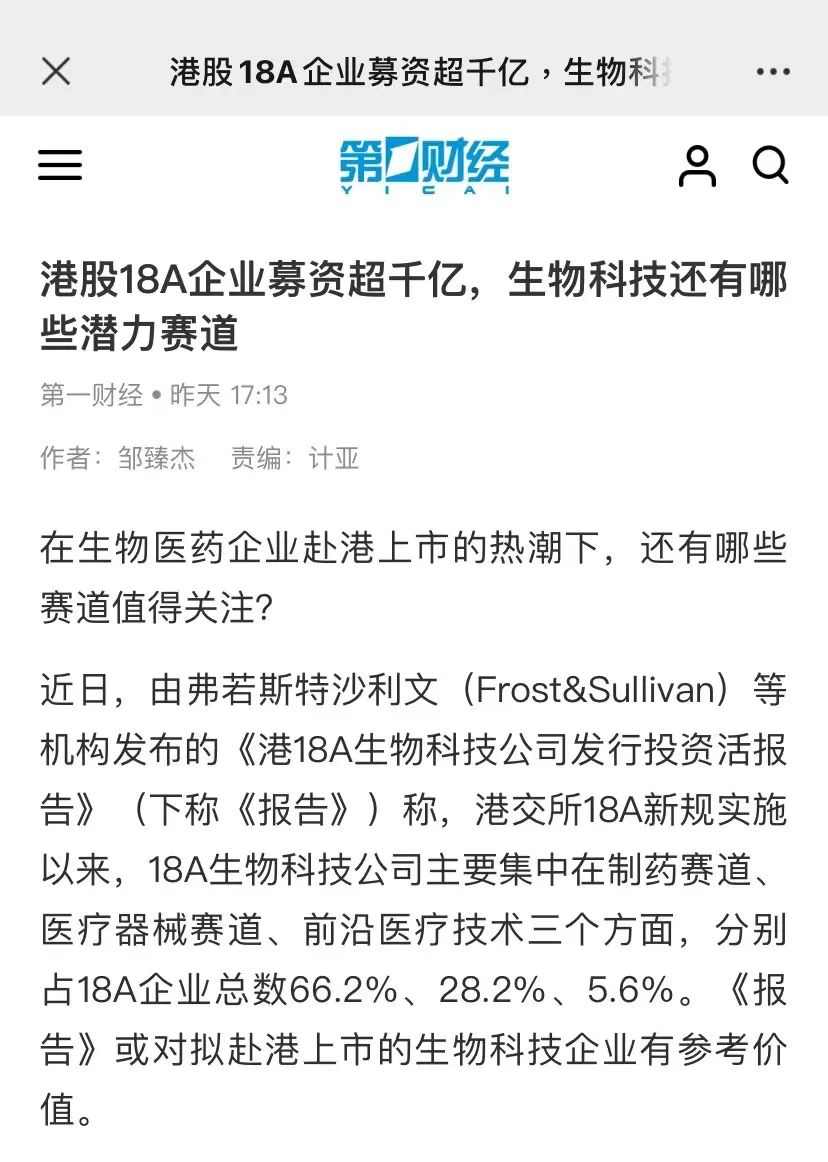
Task: Go to the Yicai homepage via logo
Action: [x=424, y=166]
